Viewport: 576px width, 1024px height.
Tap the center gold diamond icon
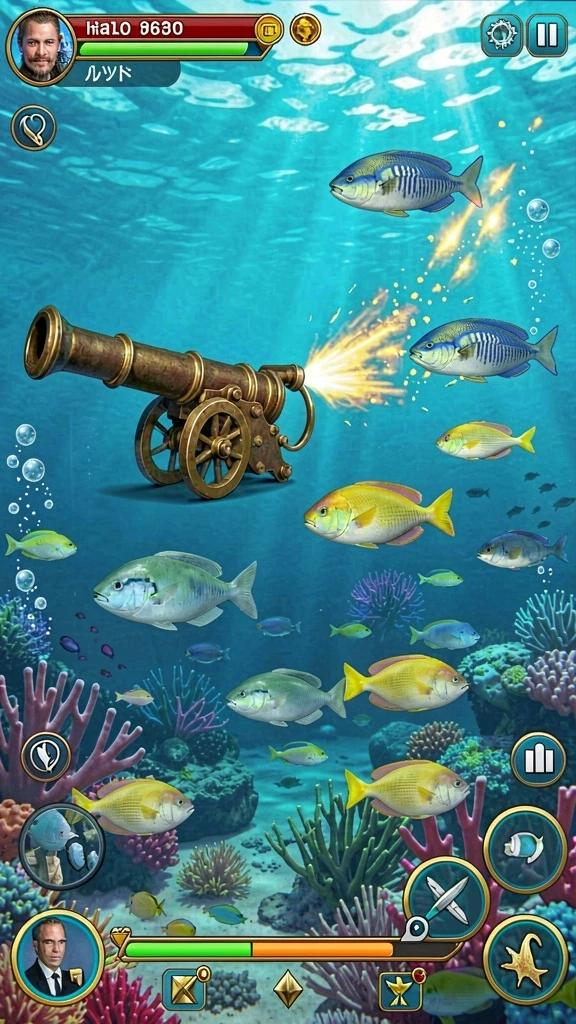[288, 989]
